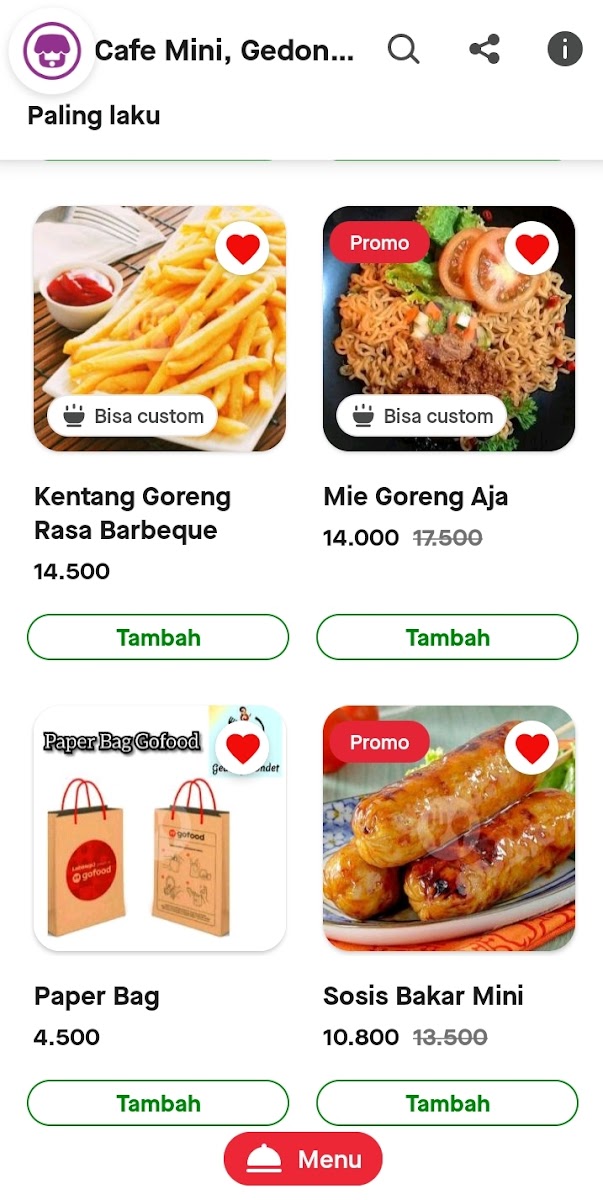The height and width of the screenshot is (1200, 603).
Task: Open the search icon in the header
Action: 404,49
